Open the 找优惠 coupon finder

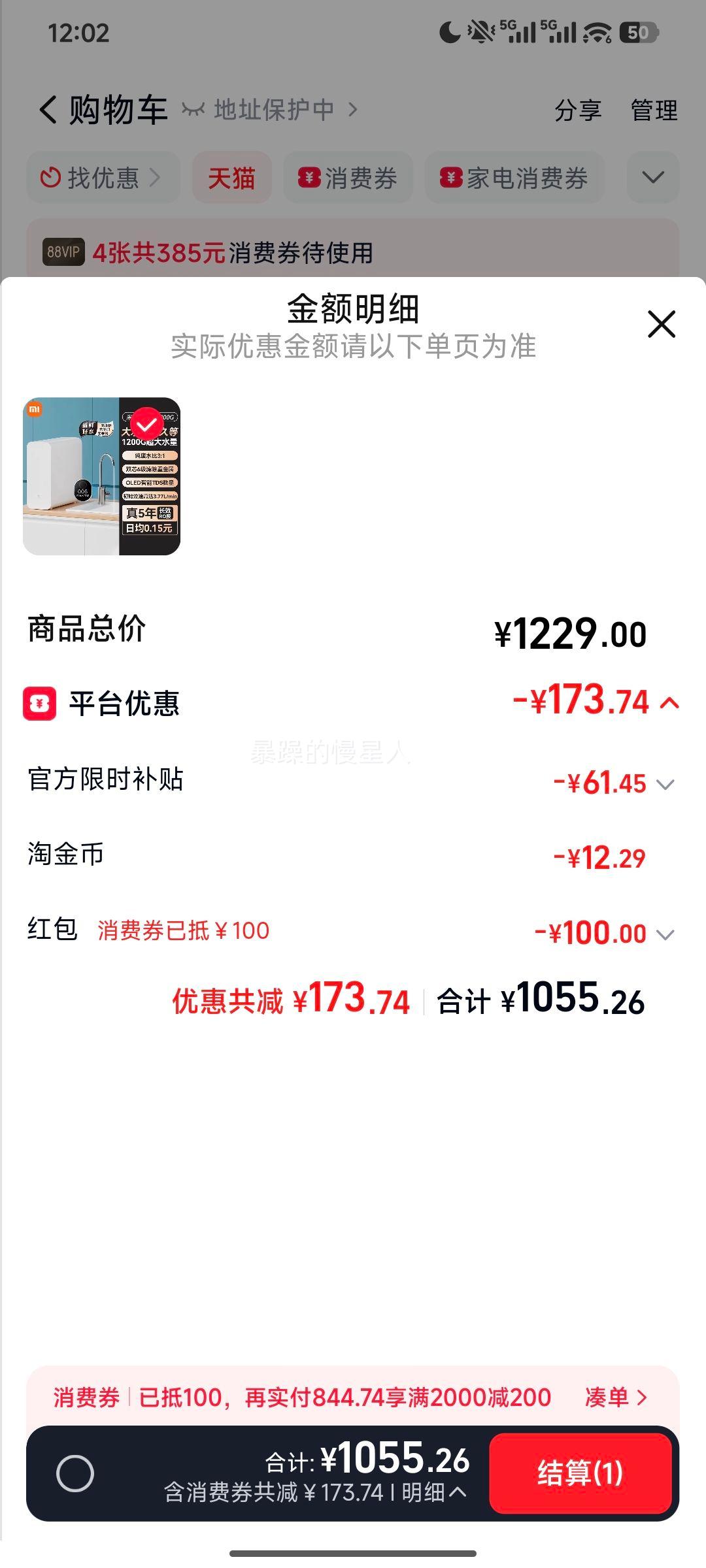(98, 176)
